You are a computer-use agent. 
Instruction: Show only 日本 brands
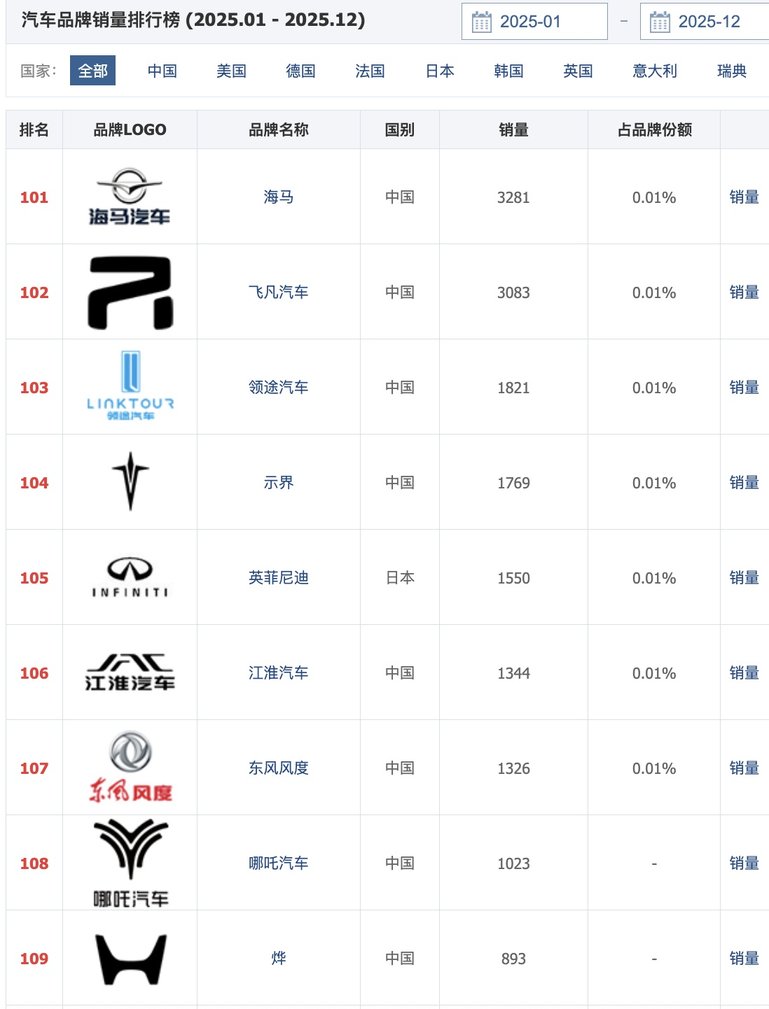(440, 71)
